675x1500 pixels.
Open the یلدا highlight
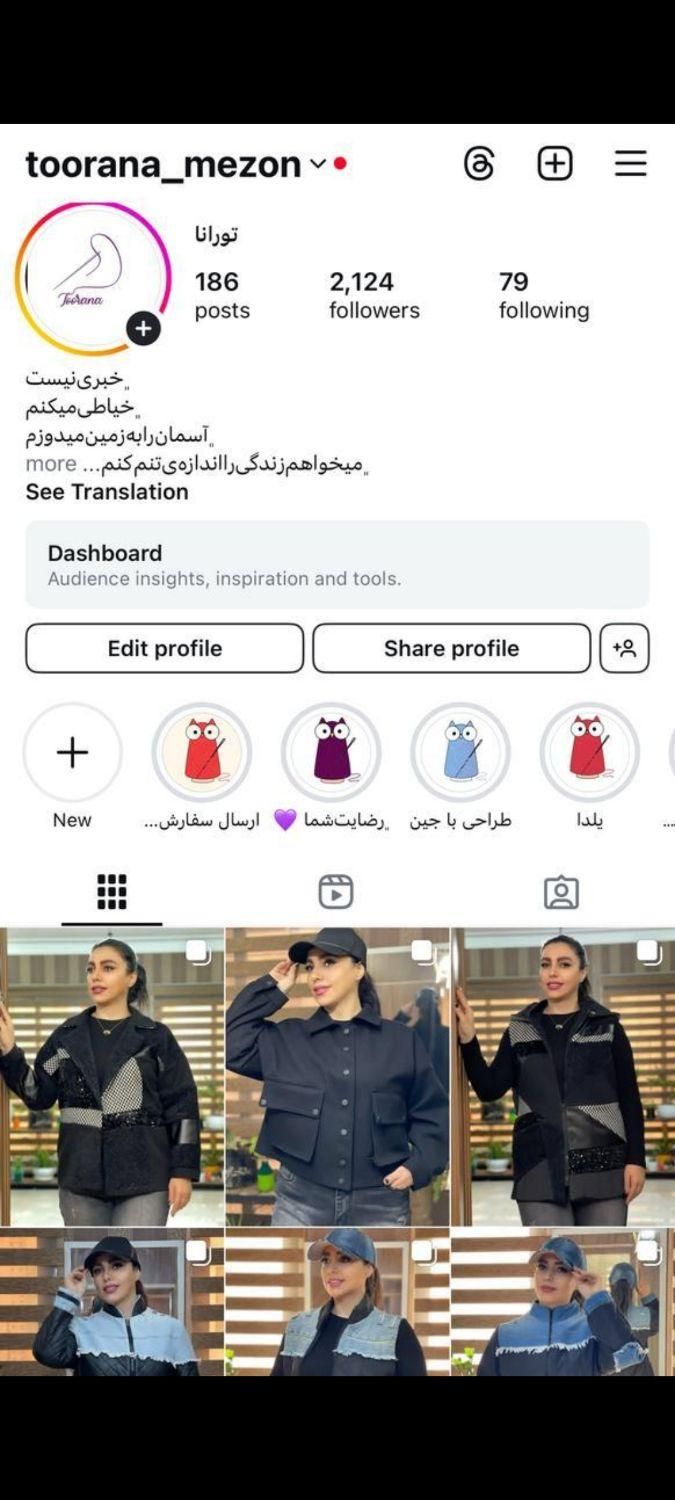[590, 752]
